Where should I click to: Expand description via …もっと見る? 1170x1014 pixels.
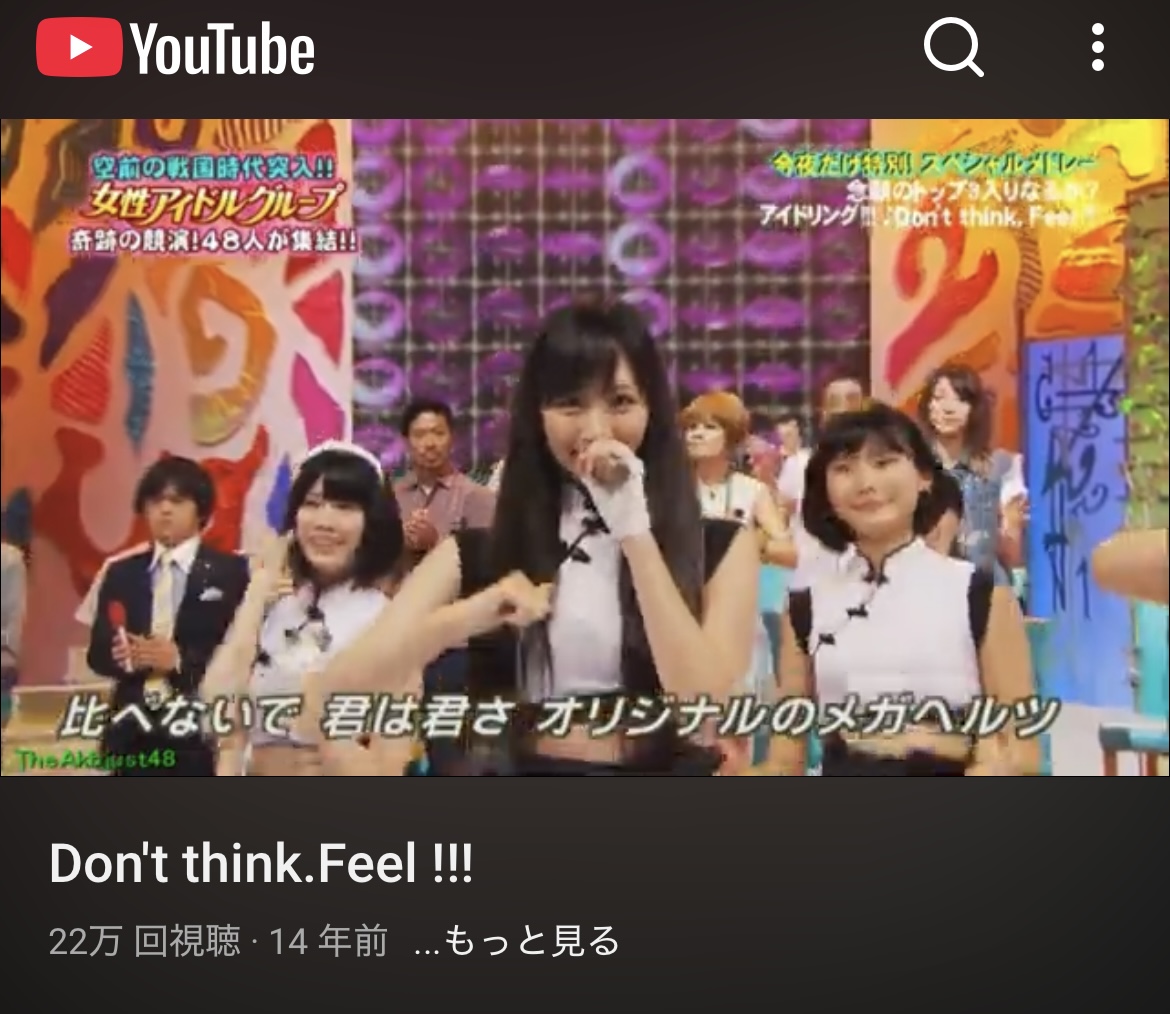[x=517, y=941]
